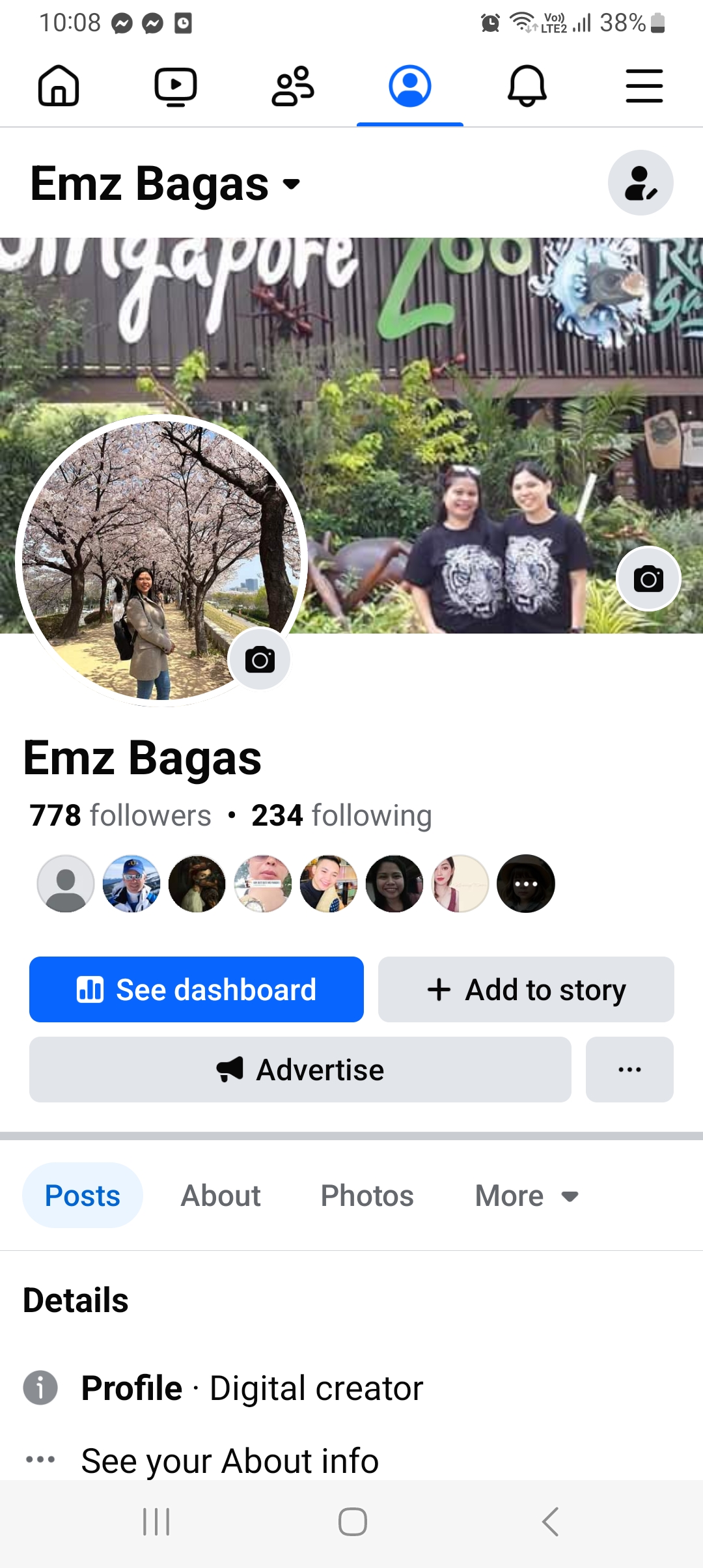Change profile picture via camera icon
Screen dimensions: 703x1568
click(x=260, y=660)
